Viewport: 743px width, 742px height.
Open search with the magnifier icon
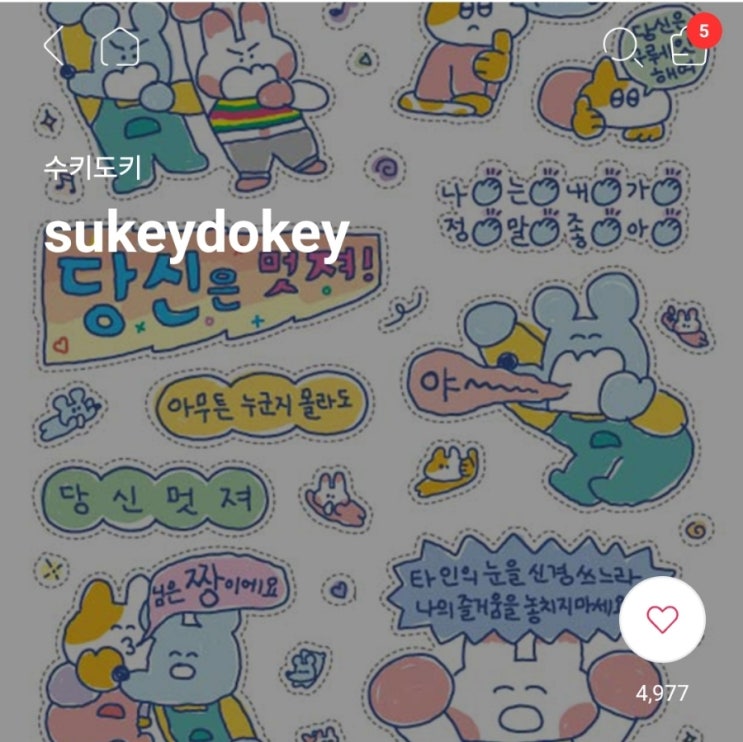pos(623,47)
